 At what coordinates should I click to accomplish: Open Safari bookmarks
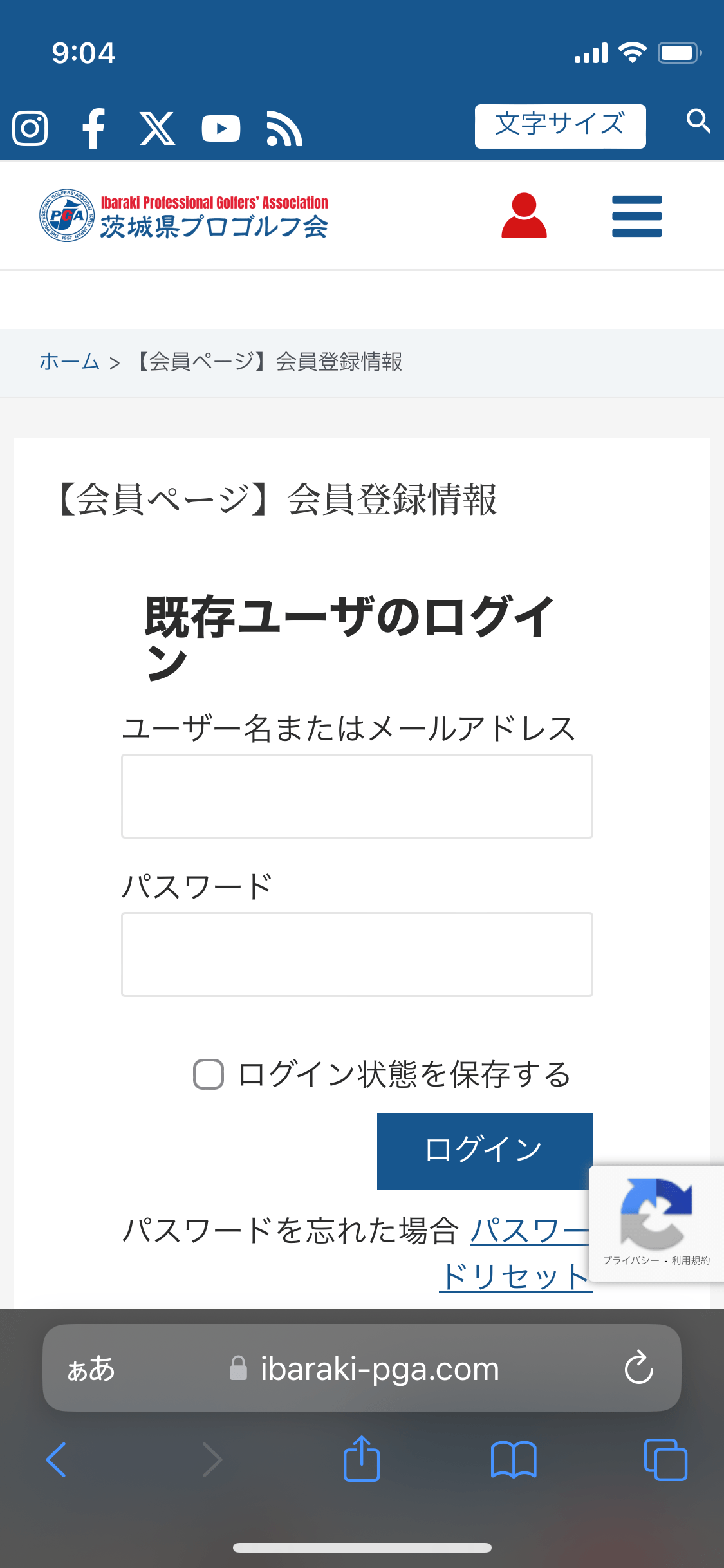click(513, 1460)
